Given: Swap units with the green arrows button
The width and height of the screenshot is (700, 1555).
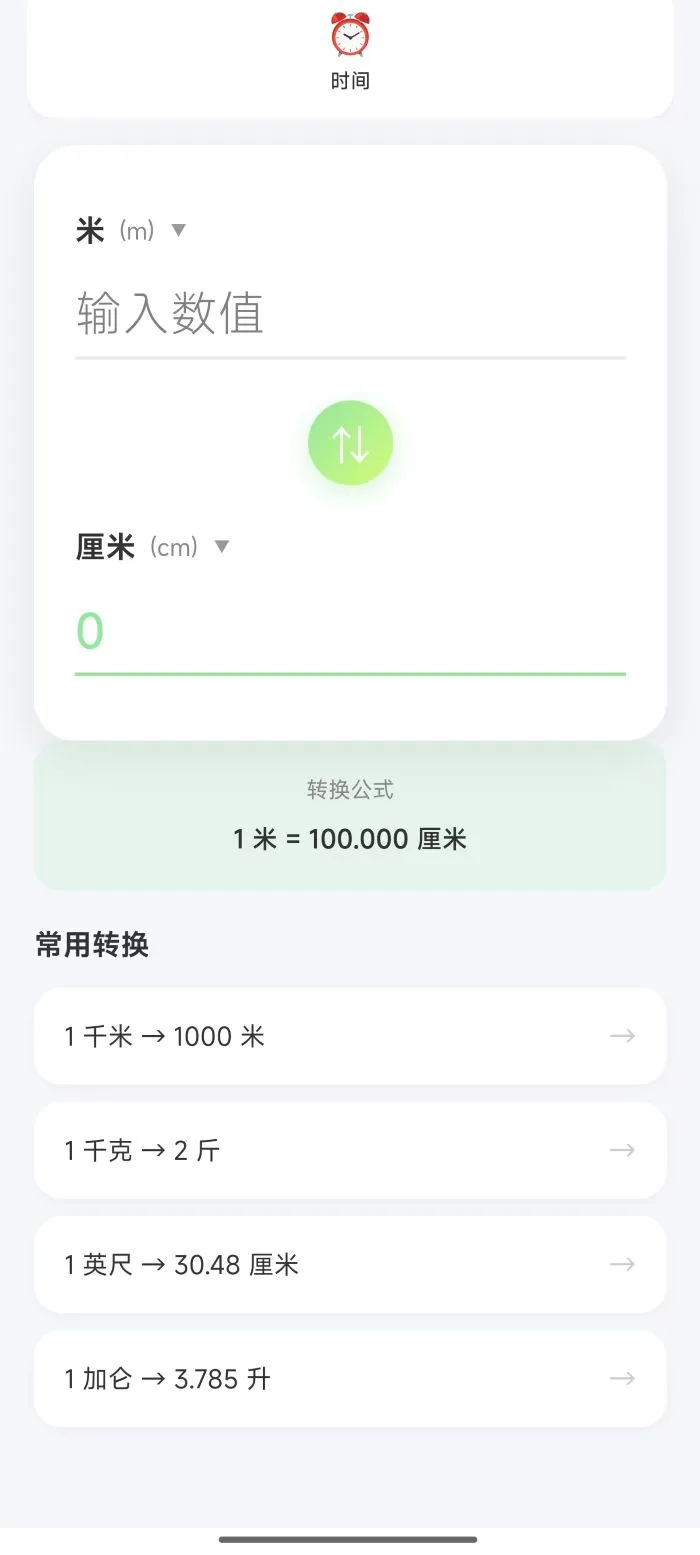Looking at the screenshot, I should coord(350,443).
